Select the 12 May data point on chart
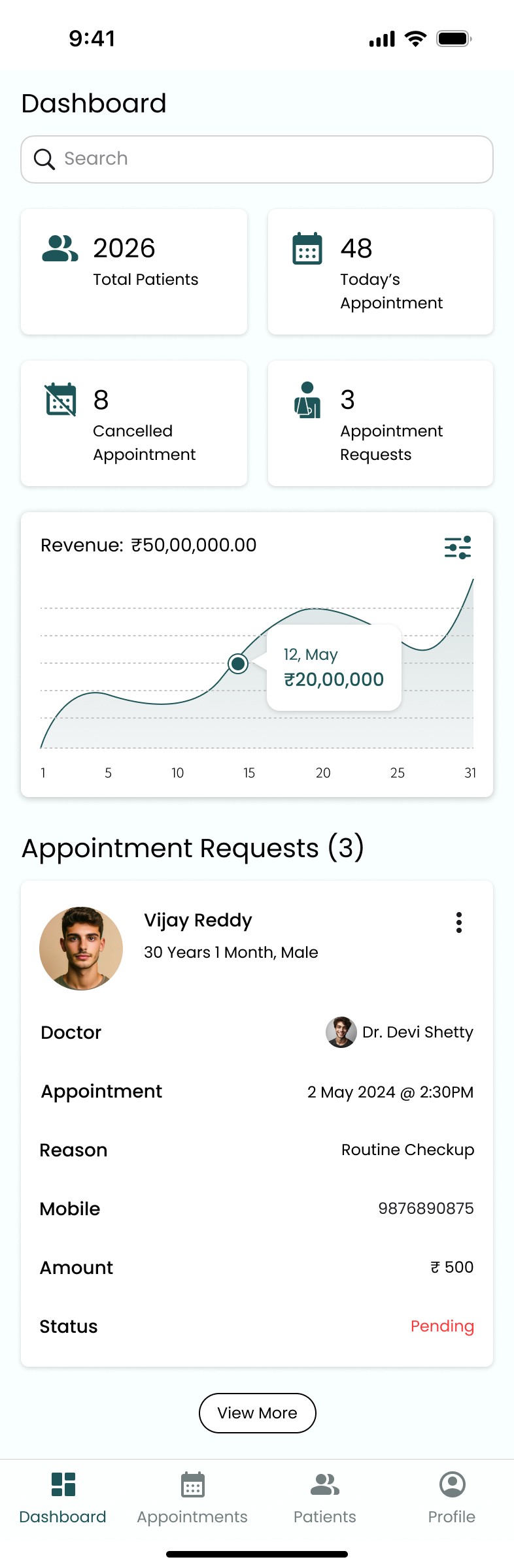The height and width of the screenshot is (1568, 514). (x=238, y=664)
